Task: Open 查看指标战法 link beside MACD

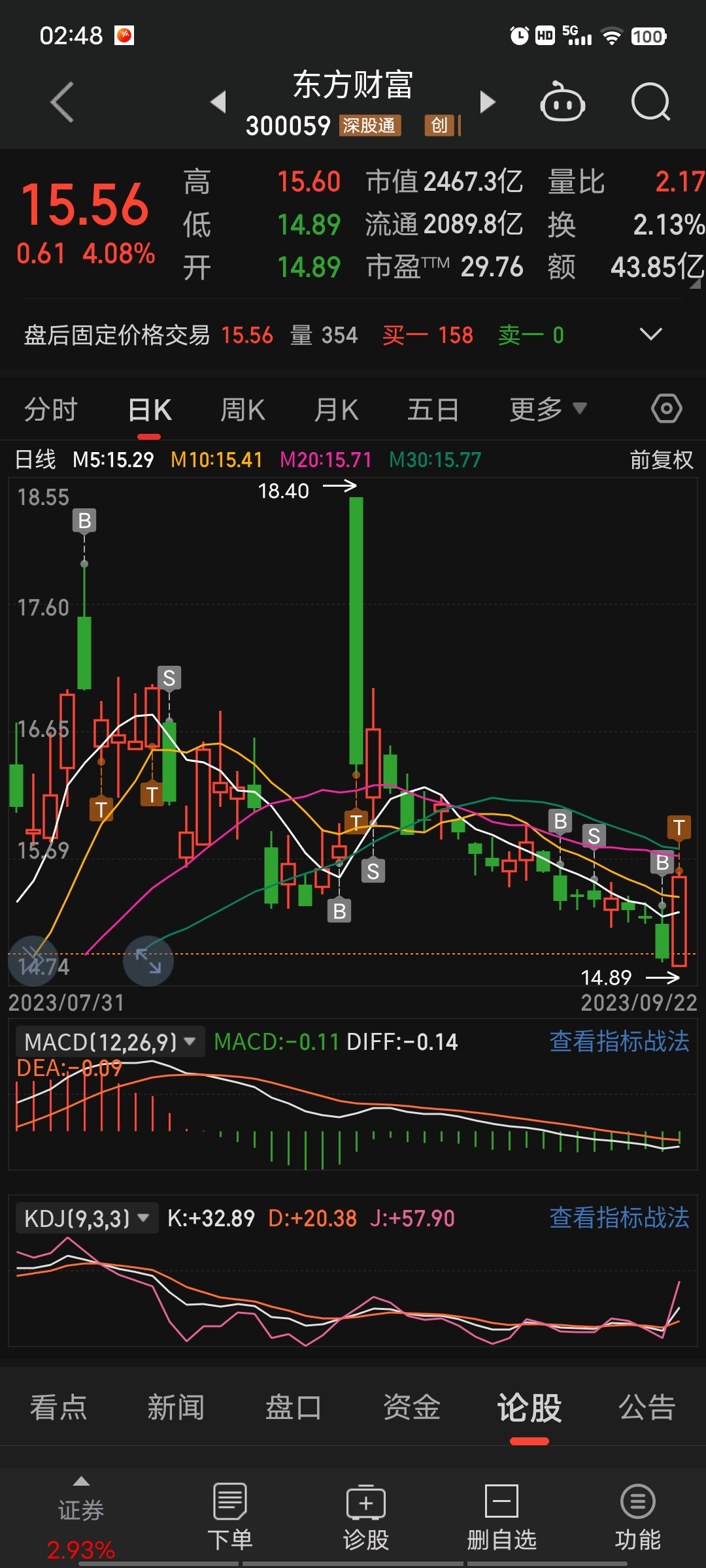Action: click(620, 1041)
